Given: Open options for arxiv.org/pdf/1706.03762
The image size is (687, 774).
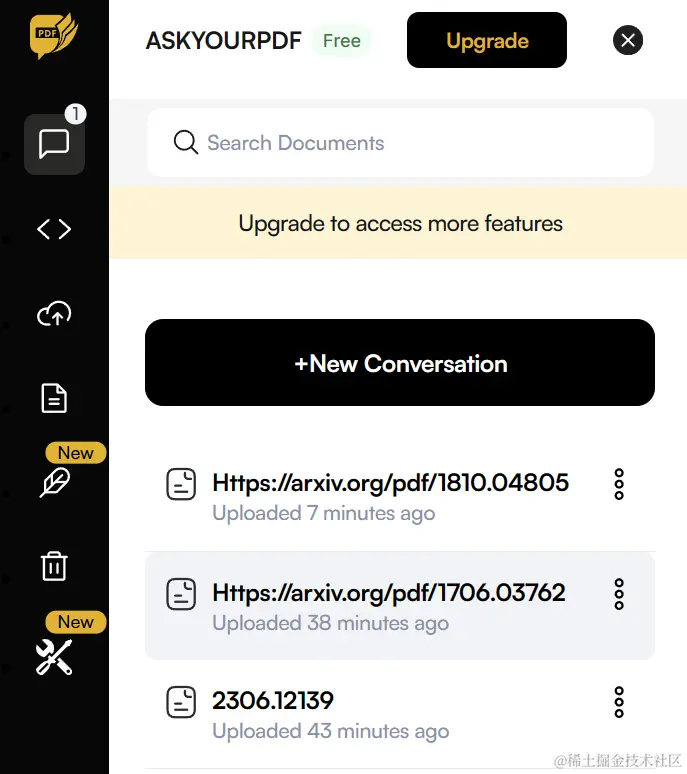Looking at the screenshot, I should (x=619, y=594).
